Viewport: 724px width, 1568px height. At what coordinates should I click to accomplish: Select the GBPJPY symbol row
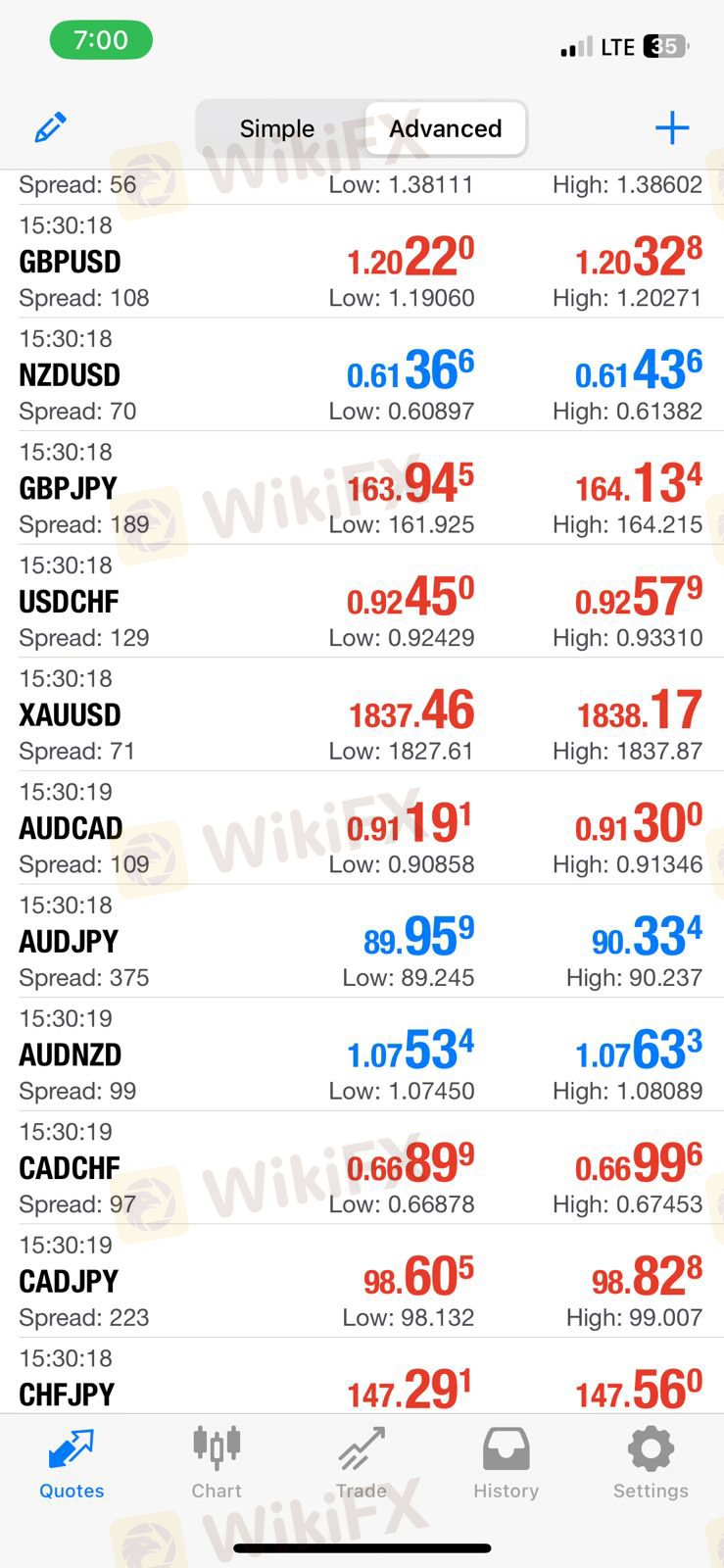point(362,488)
